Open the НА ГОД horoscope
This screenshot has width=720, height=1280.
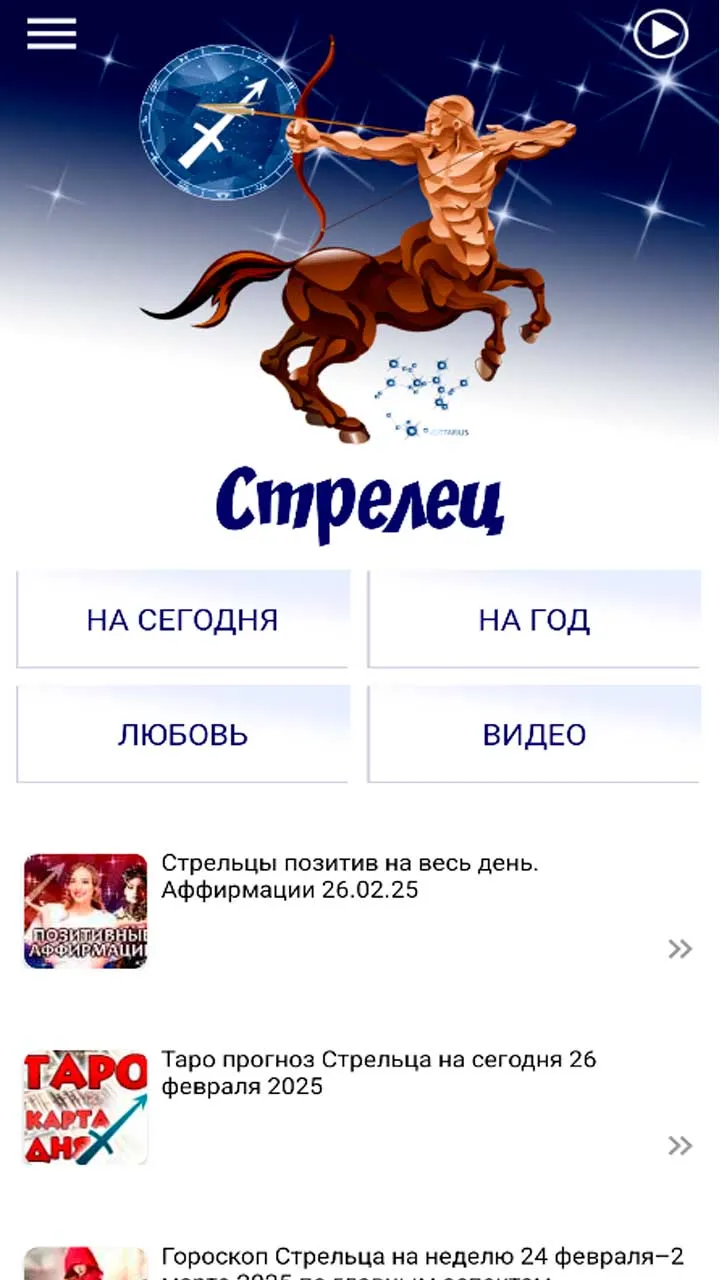click(534, 619)
